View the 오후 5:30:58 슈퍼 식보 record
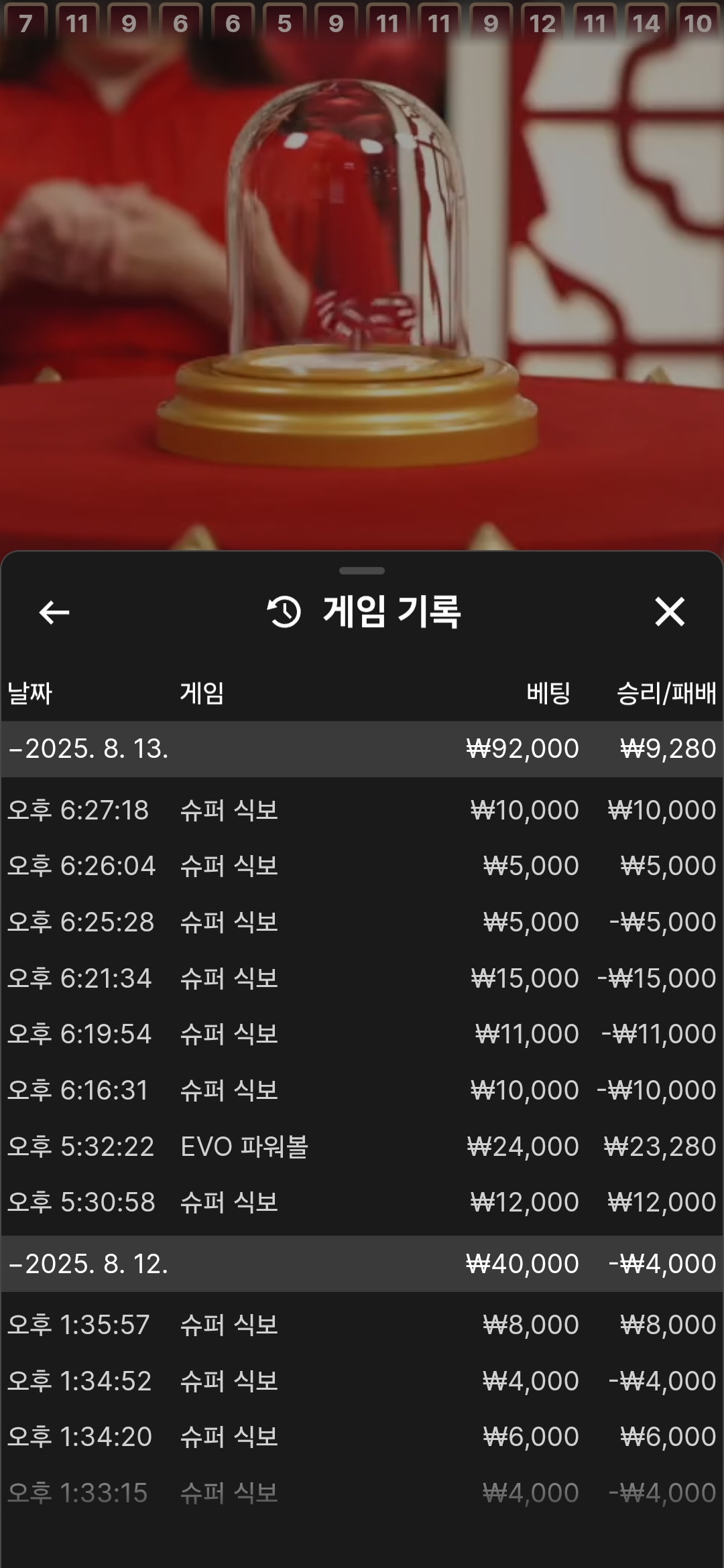 [362, 1202]
